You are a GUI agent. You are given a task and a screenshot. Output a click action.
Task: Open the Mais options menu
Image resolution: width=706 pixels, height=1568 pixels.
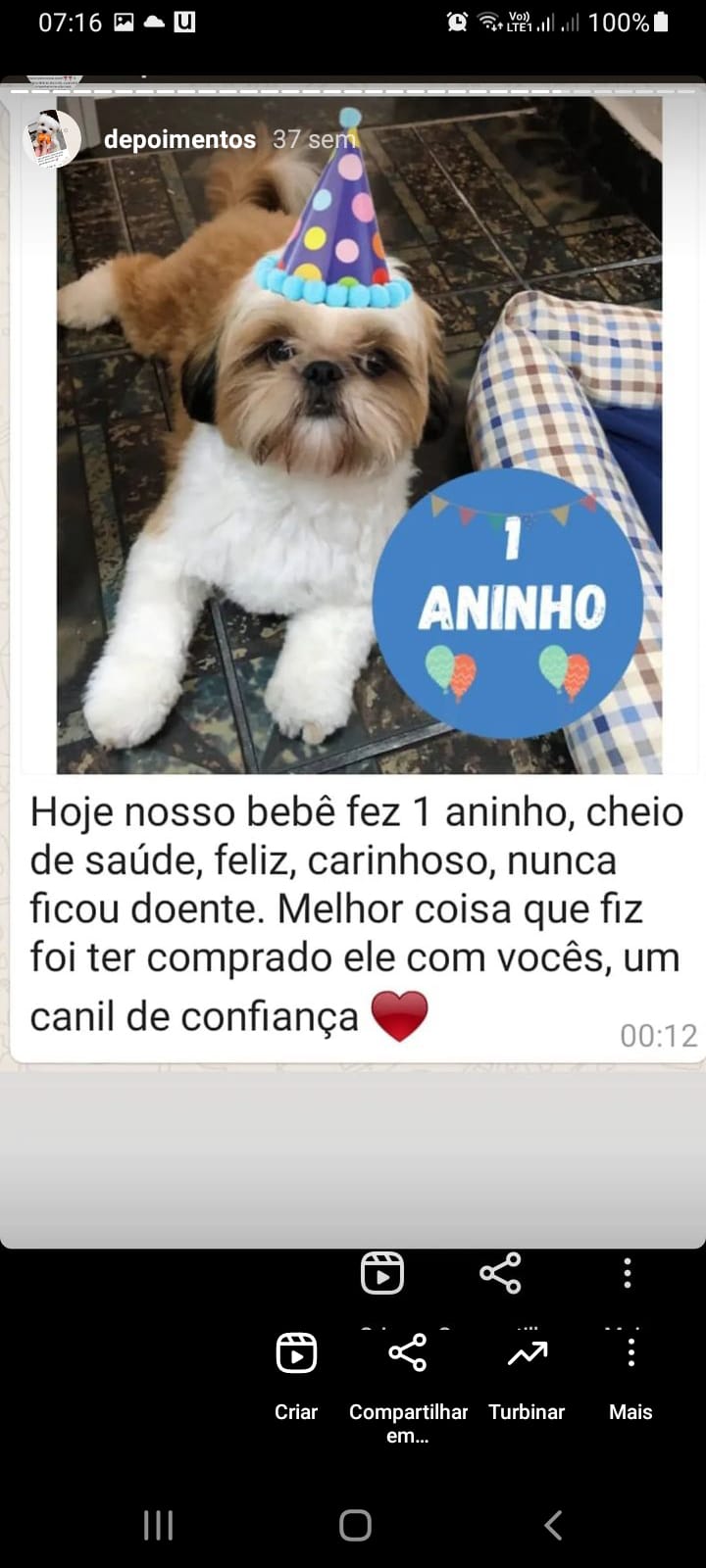pos(630,1372)
